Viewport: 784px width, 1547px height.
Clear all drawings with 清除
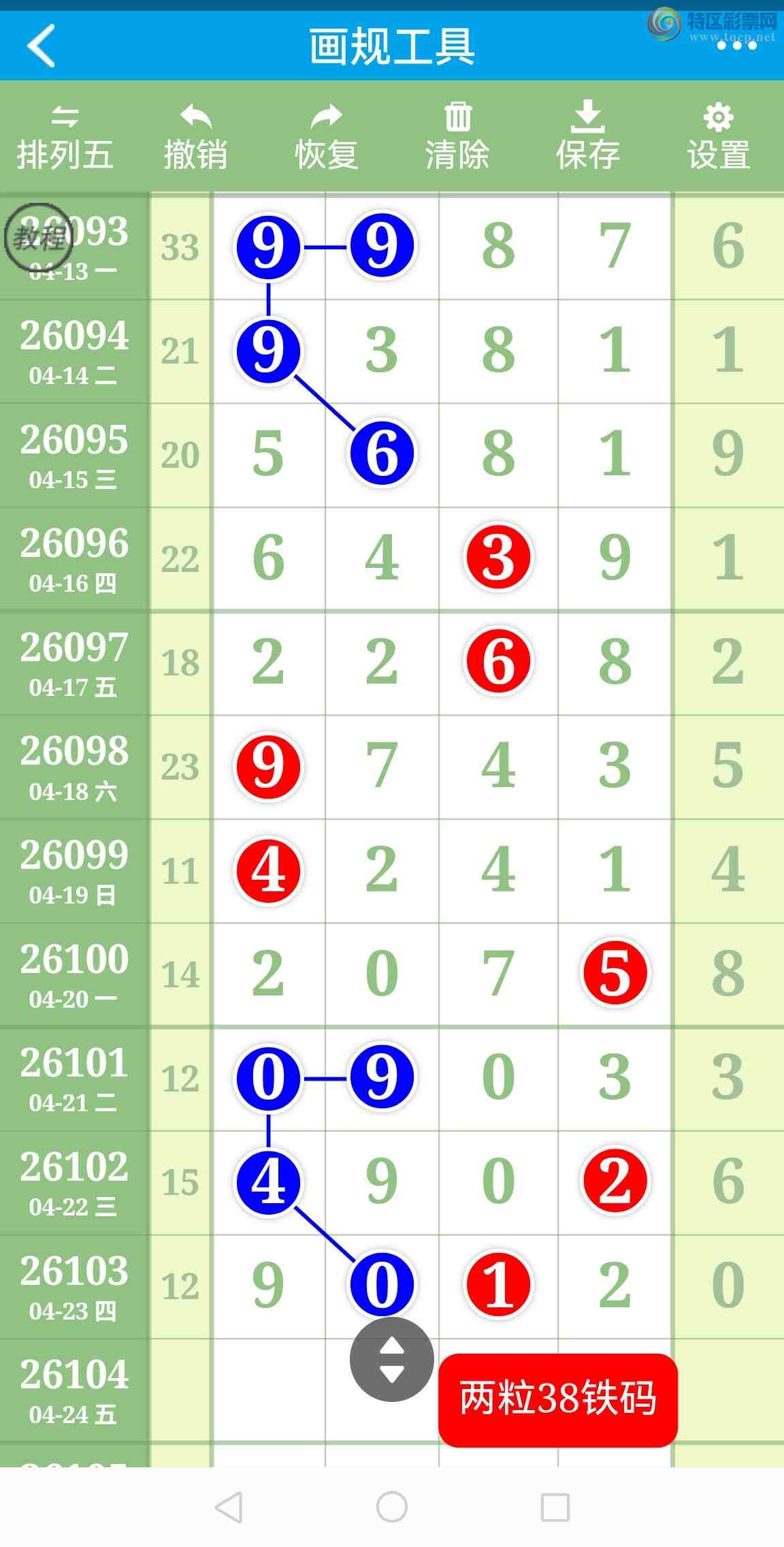pyautogui.click(x=457, y=138)
